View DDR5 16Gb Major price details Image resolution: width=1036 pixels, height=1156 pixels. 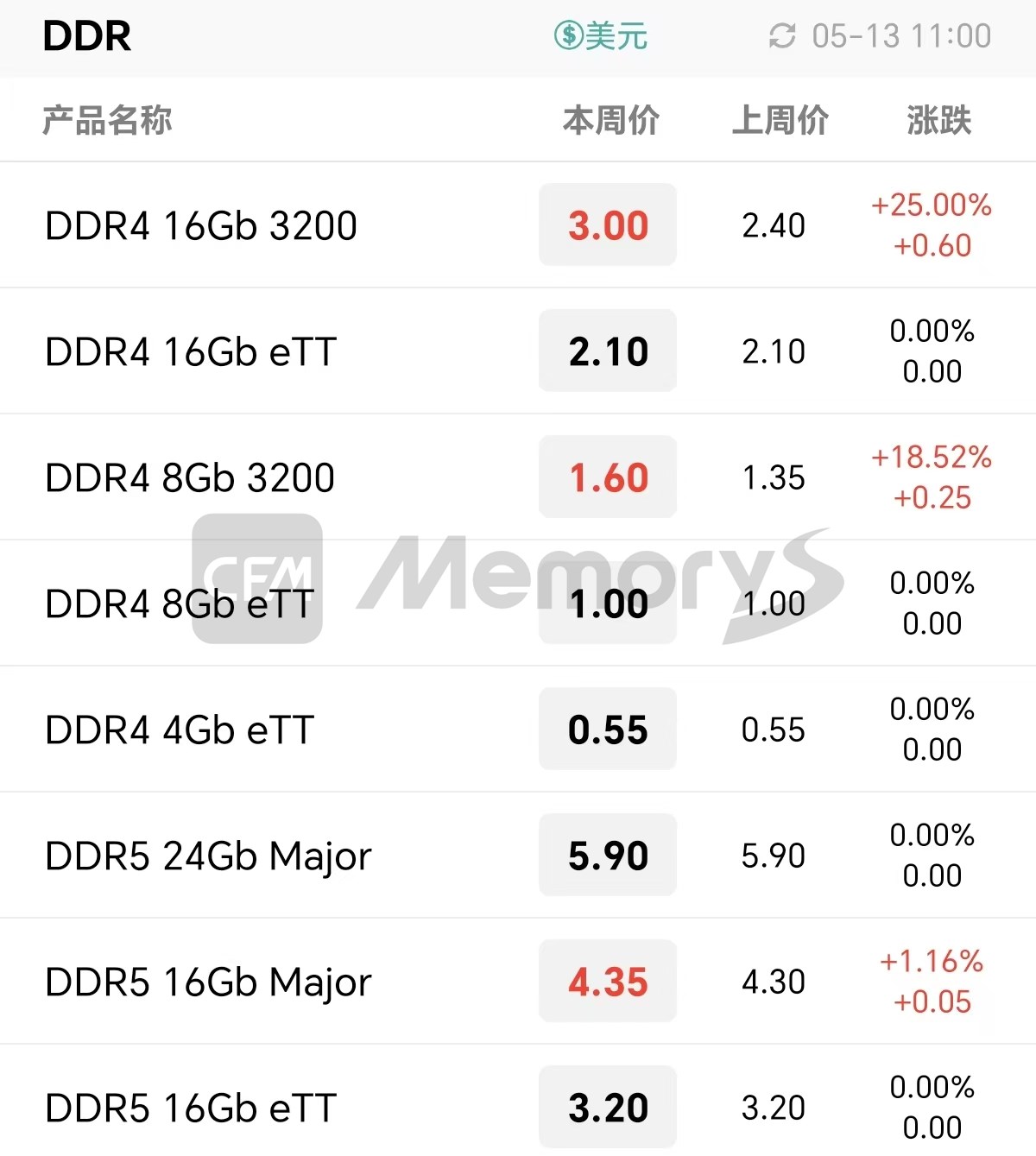pyautogui.click(x=208, y=982)
